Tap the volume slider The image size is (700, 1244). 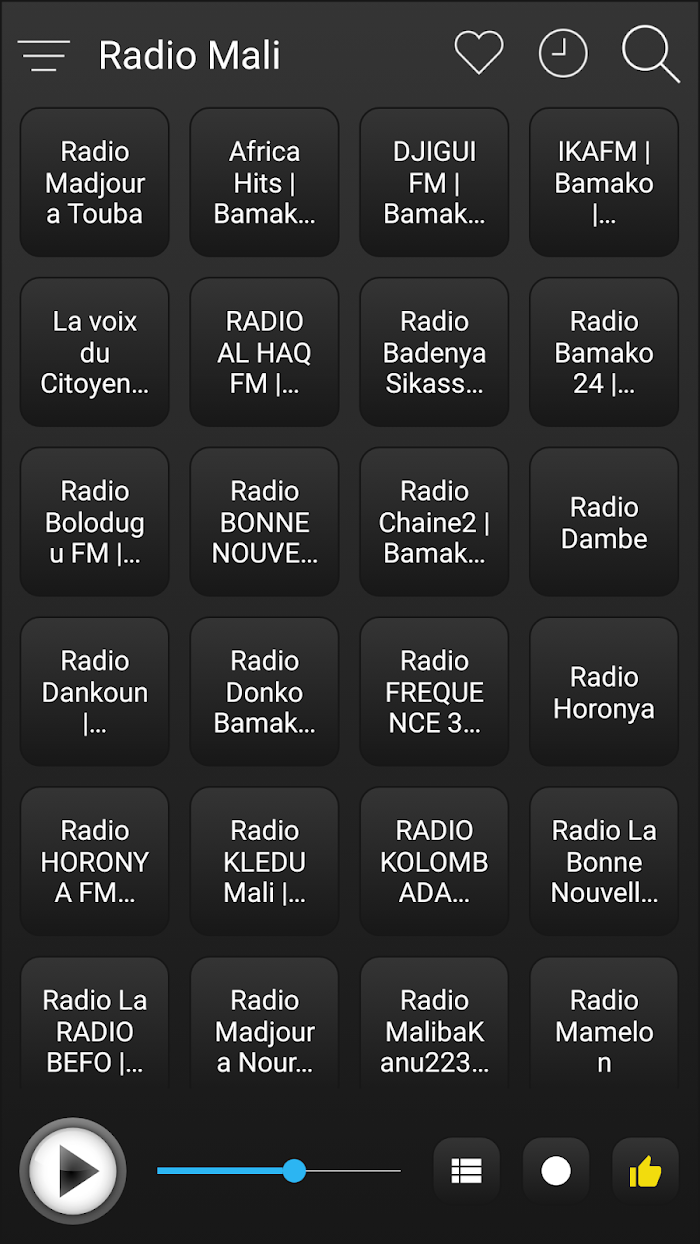tap(279, 1171)
